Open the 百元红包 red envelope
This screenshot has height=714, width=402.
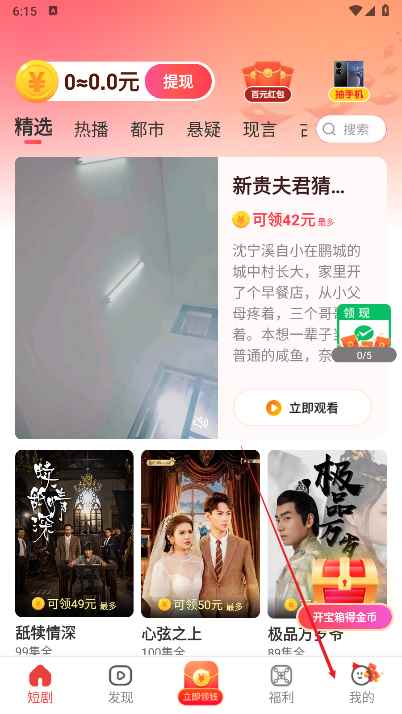coord(267,81)
